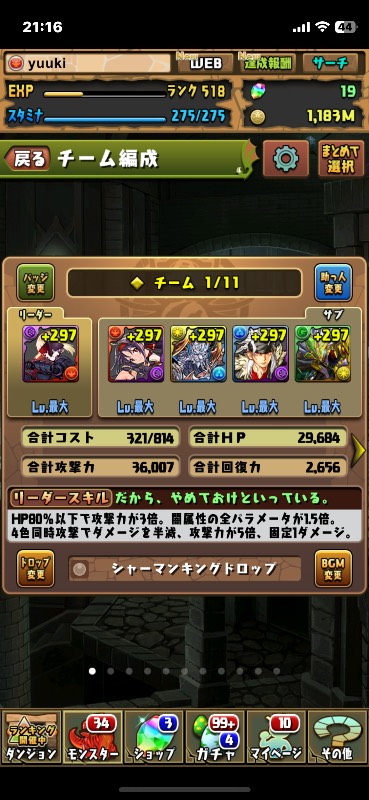Open the ダンジョン tab
This screenshot has height=800, width=369.
[32, 737]
